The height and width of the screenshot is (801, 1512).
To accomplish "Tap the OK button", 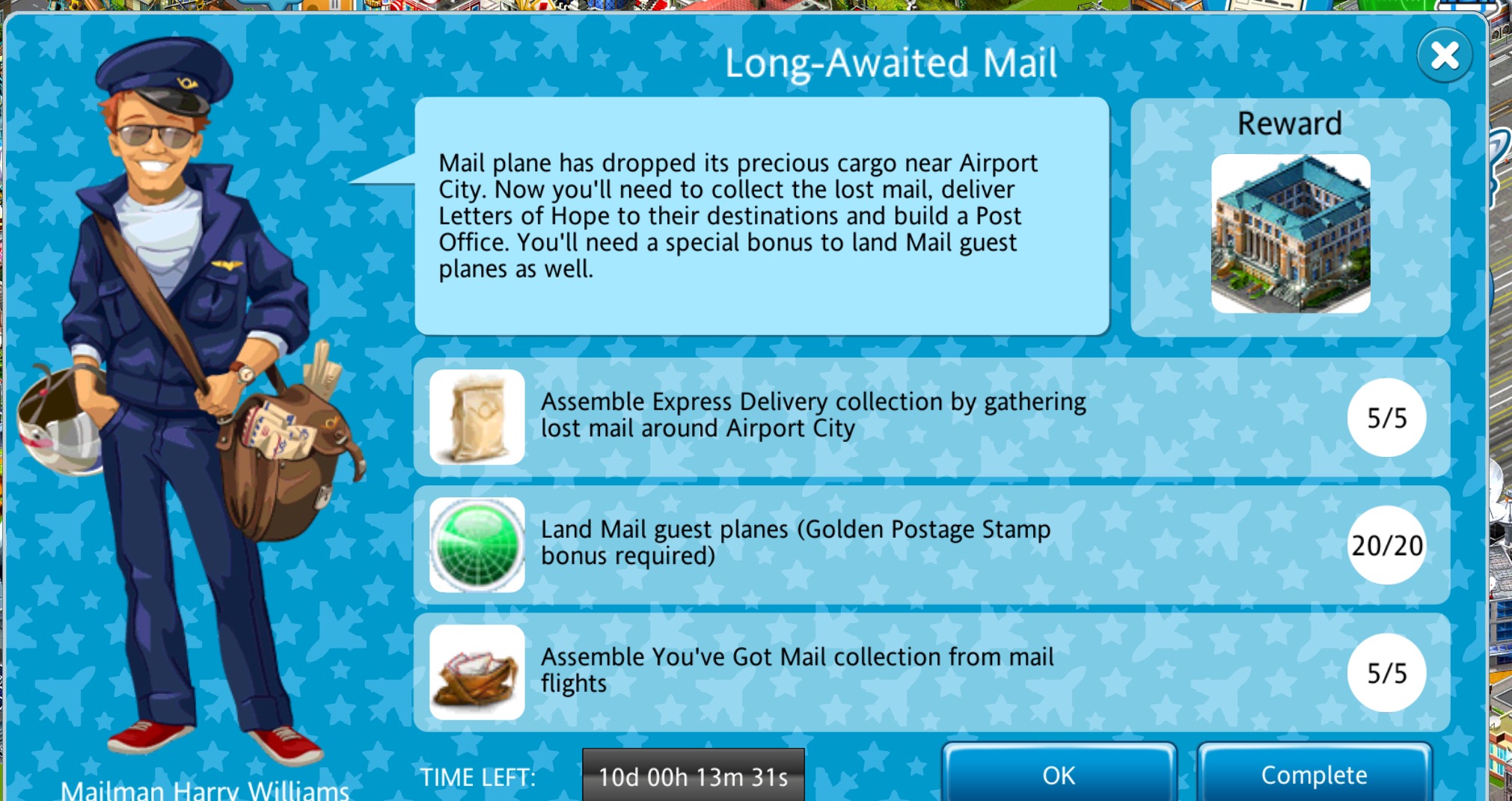I will click(x=1059, y=775).
